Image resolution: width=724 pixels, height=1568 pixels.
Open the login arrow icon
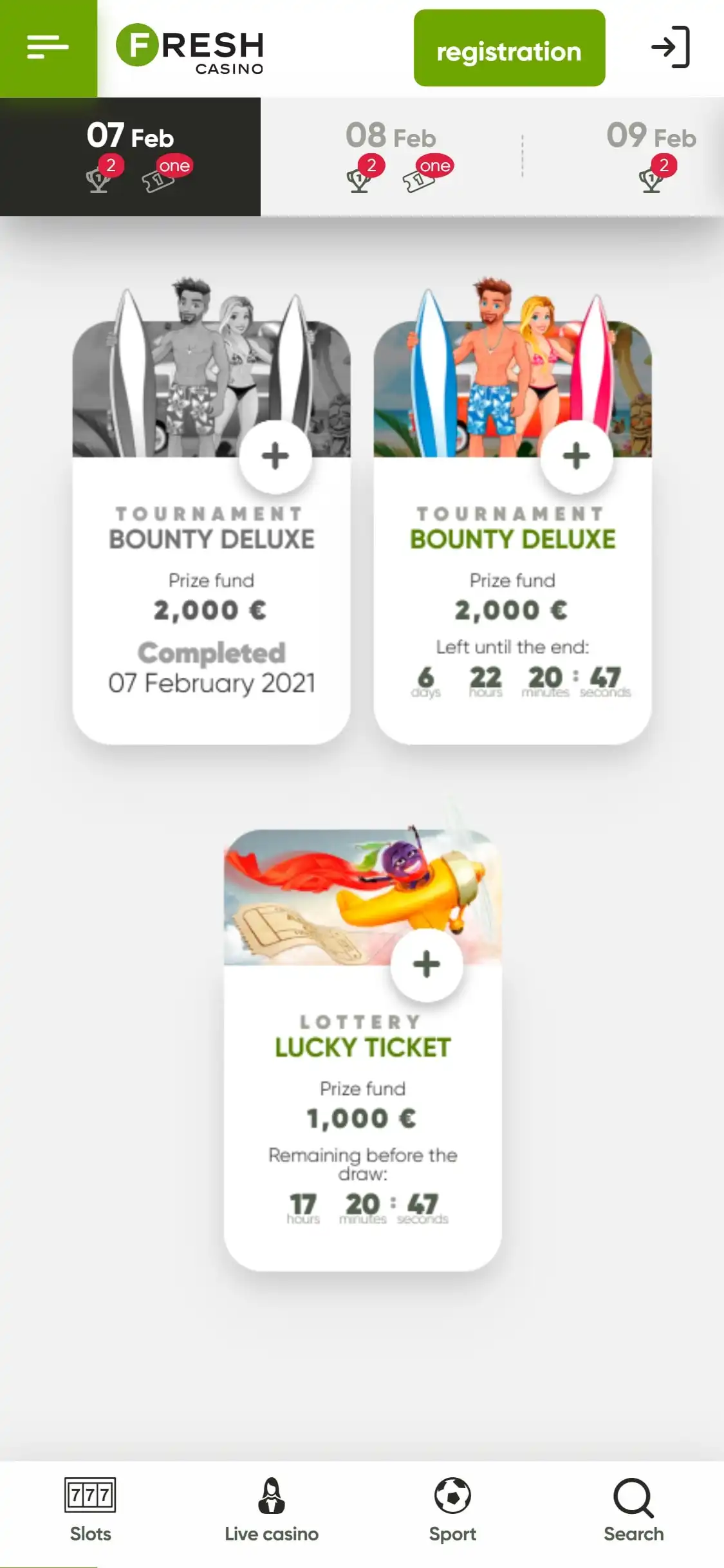(670, 48)
